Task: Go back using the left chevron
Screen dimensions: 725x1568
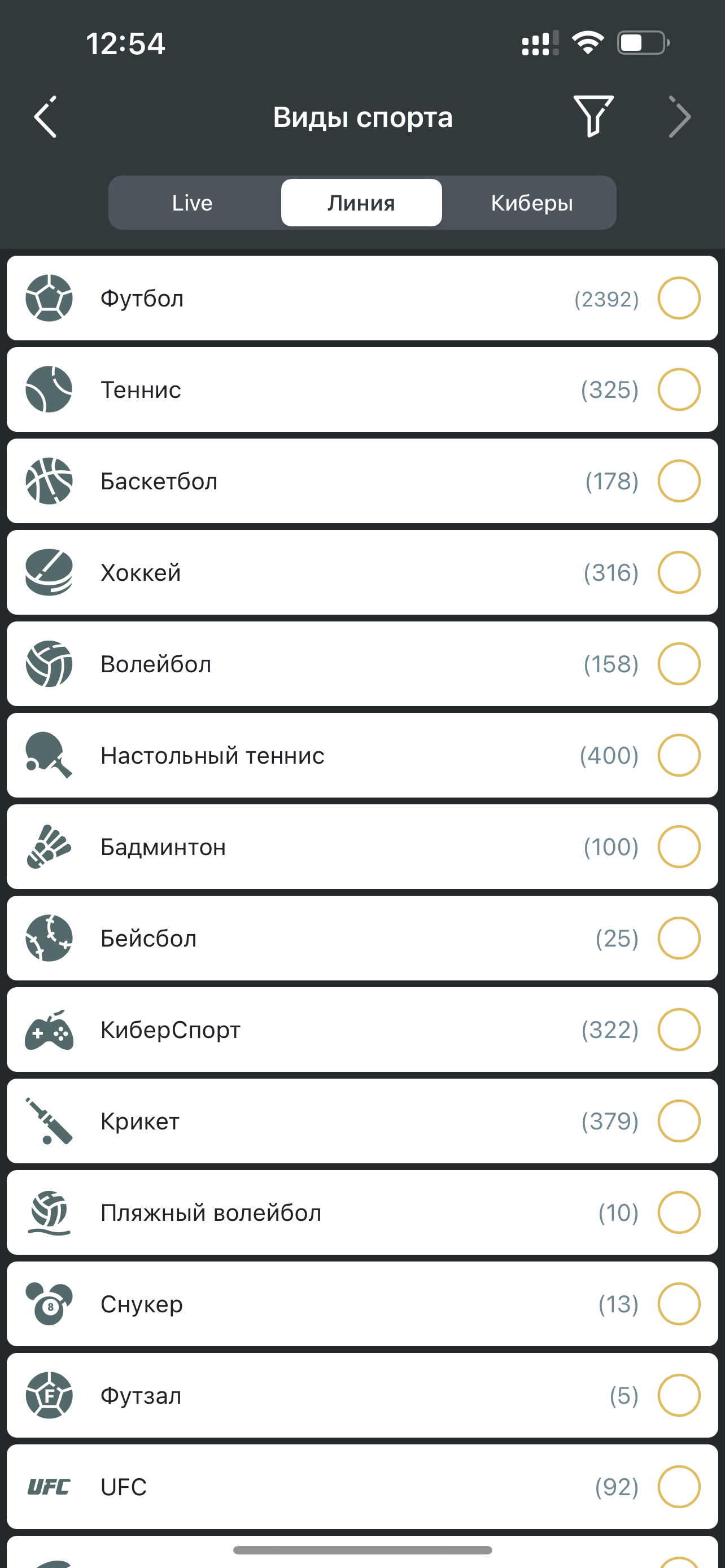Action: click(46, 117)
